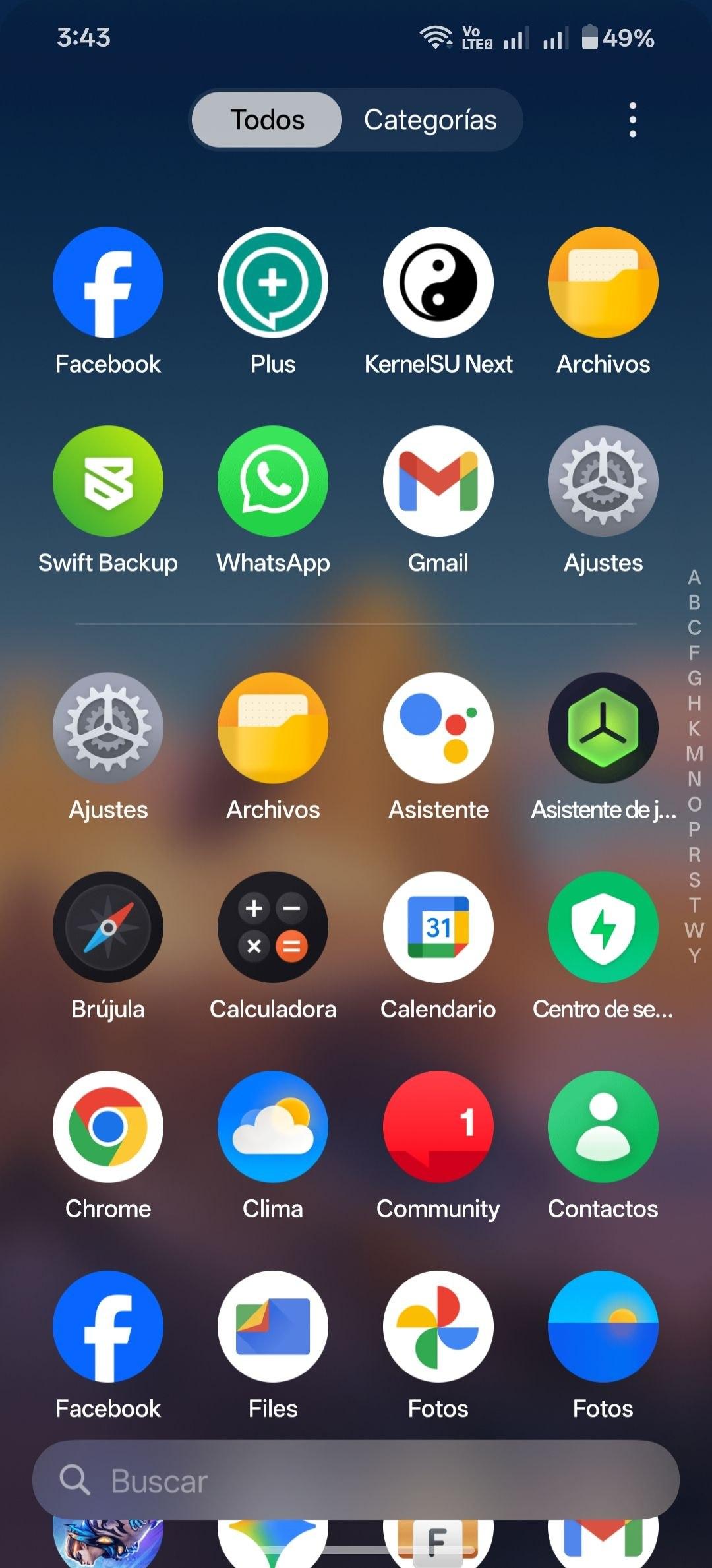This screenshot has height=1568, width=712.
Task: Open Chrome browser
Action: tap(108, 1127)
